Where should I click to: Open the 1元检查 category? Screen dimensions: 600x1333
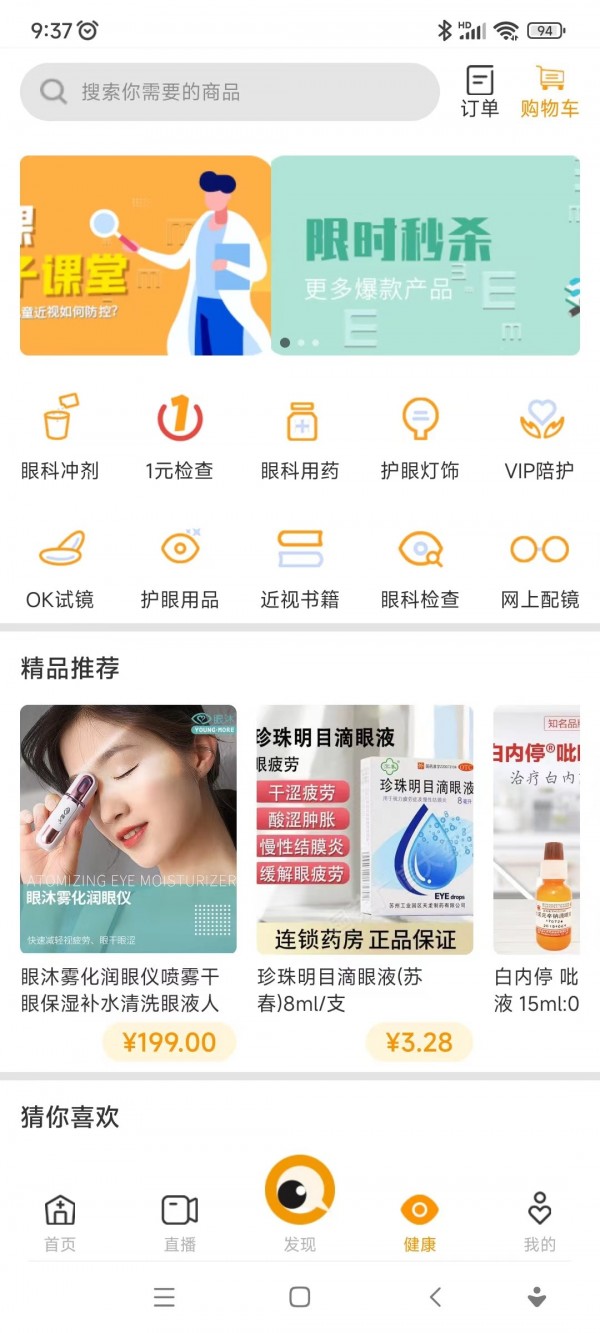180,437
